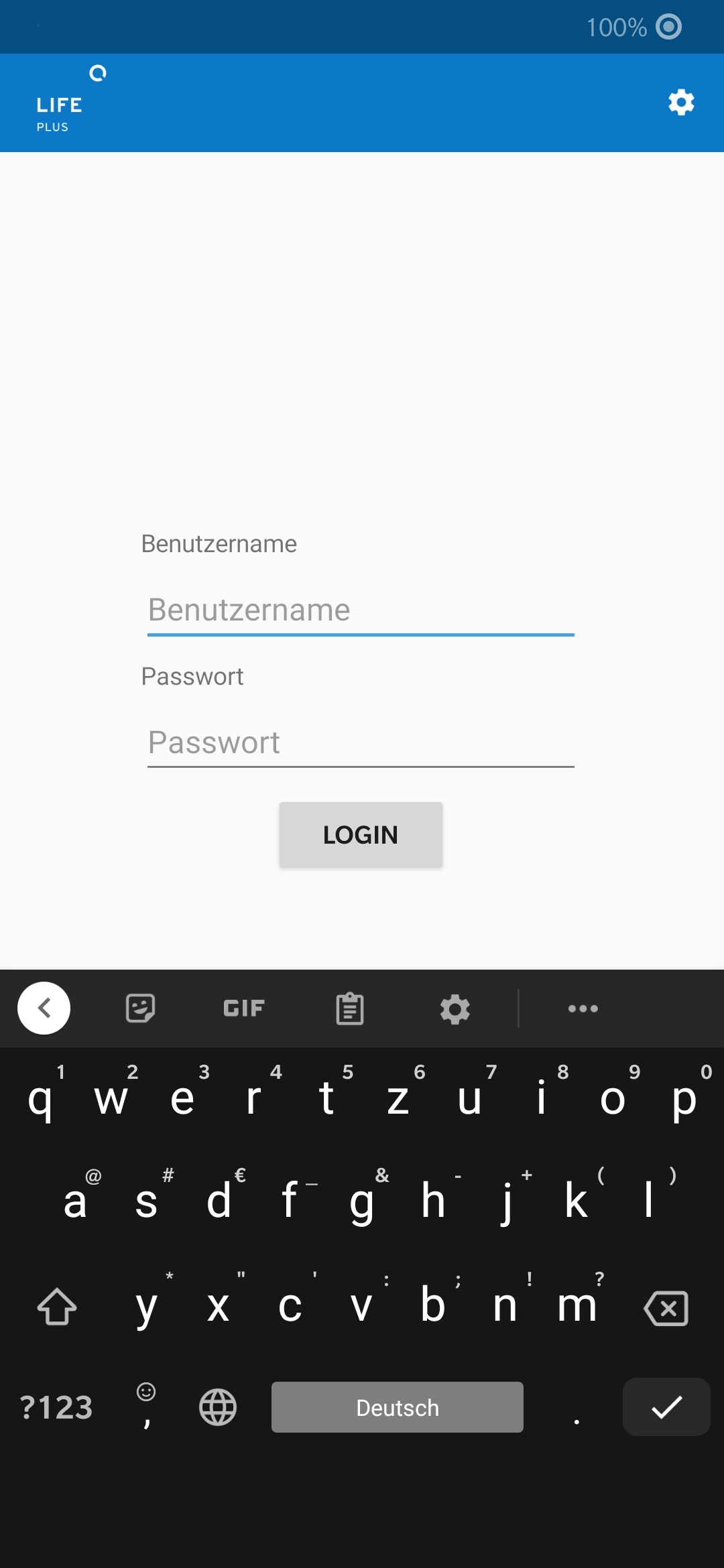Change keyboard language with globe key
The height and width of the screenshot is (1568, 724).
point(218,1407)
